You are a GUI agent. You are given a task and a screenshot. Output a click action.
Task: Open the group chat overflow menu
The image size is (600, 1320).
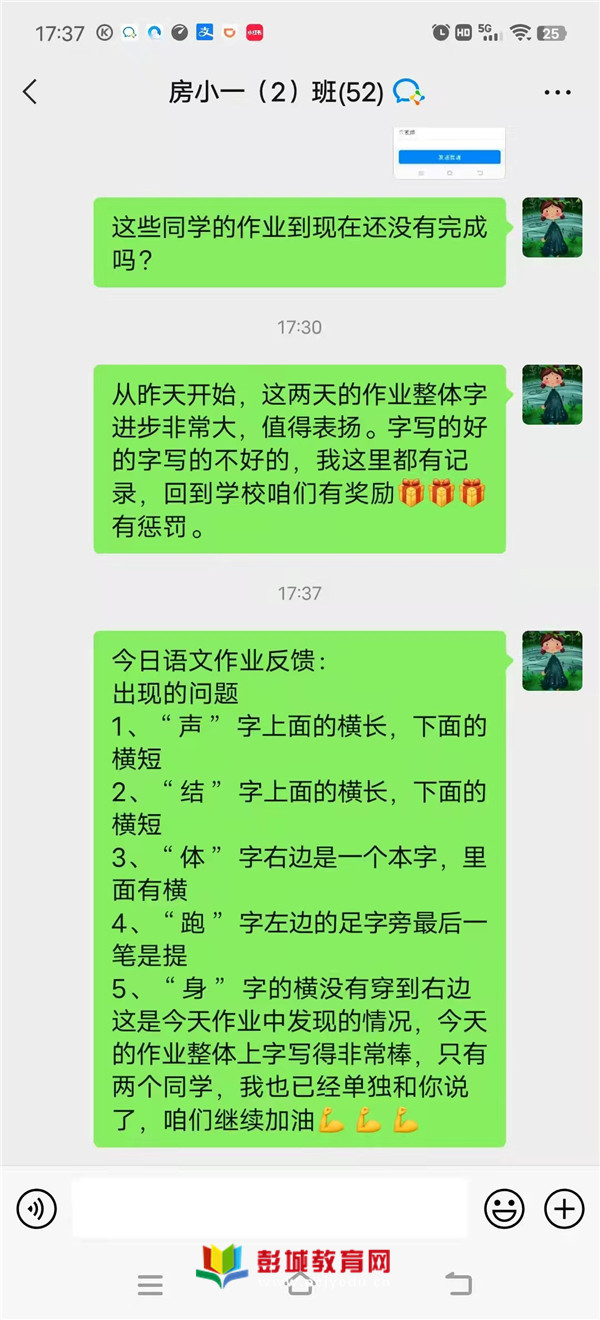(x=557, y=92)
